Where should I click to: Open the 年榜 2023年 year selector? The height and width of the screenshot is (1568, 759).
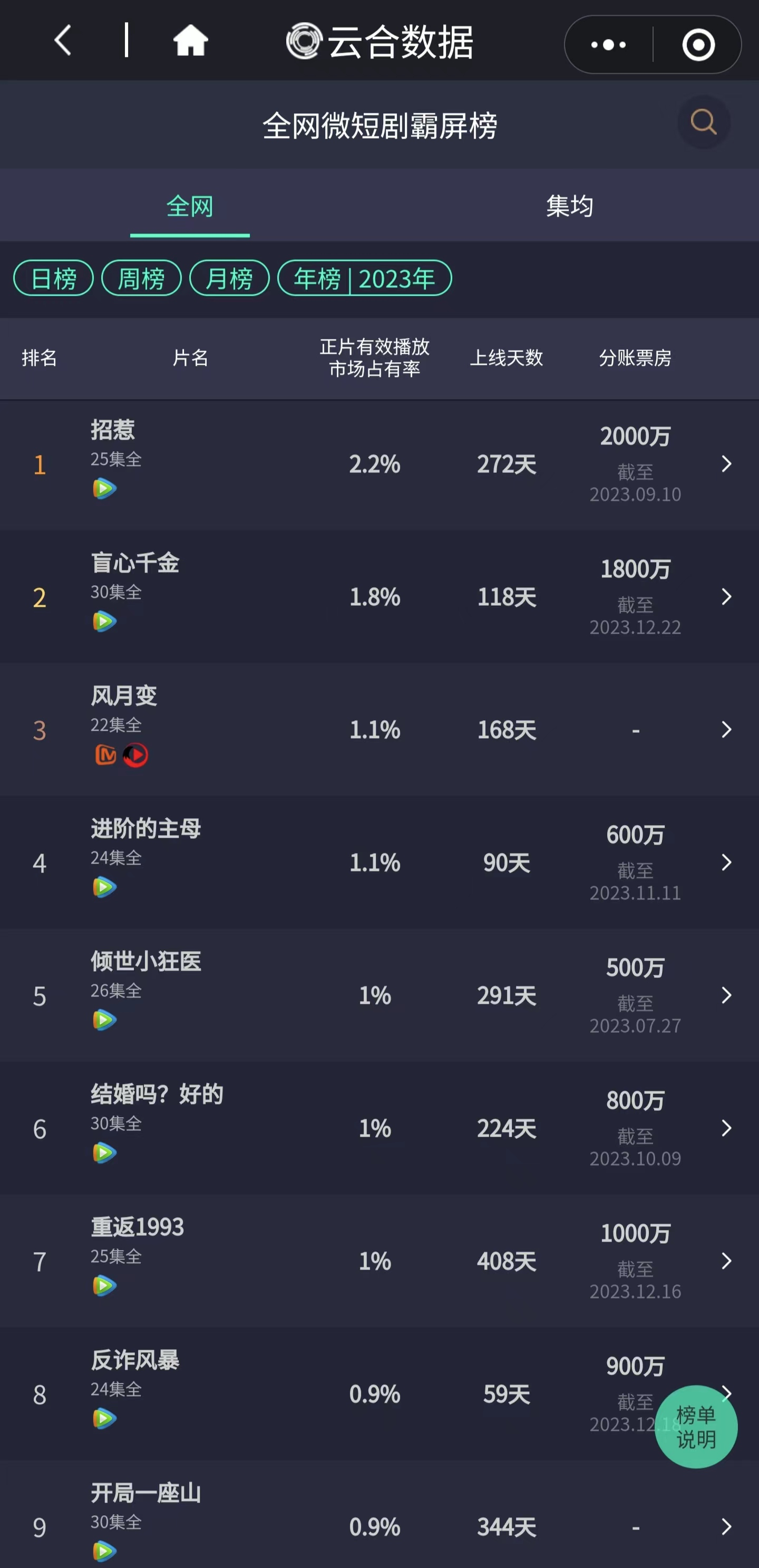point(364,279)
